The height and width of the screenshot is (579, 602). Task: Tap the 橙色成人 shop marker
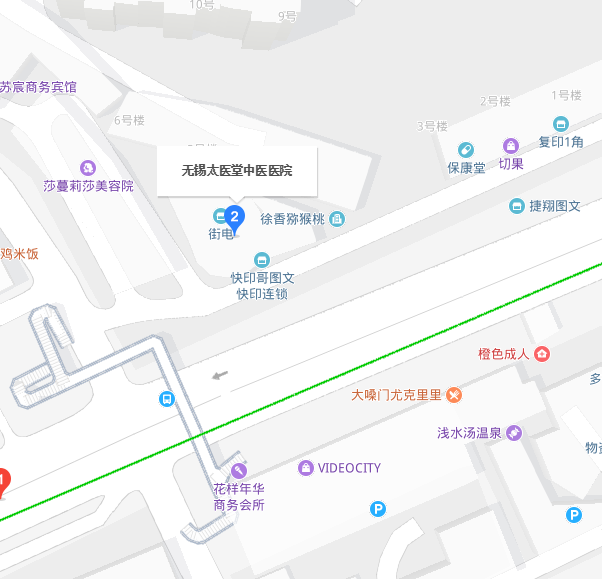(542, 354)
